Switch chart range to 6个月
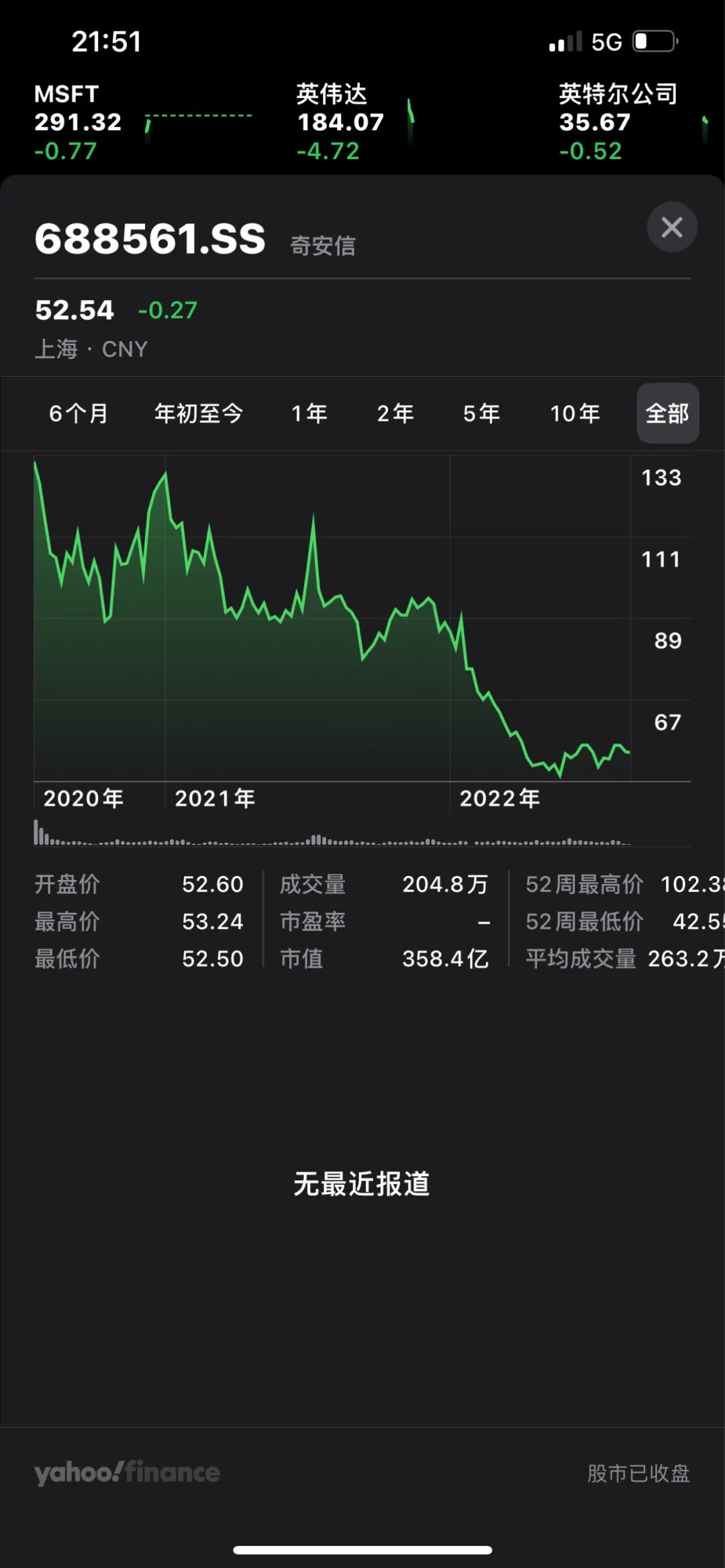Image resolution: width=725 pixels, height=1568 pixels. (x=79, y=413)
